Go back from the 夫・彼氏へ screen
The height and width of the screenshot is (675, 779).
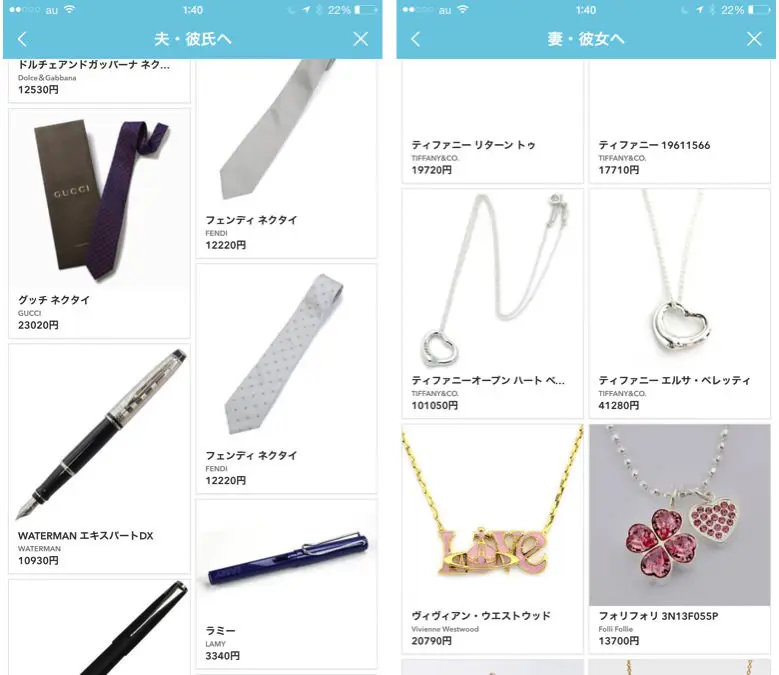[x=22, y=39]
